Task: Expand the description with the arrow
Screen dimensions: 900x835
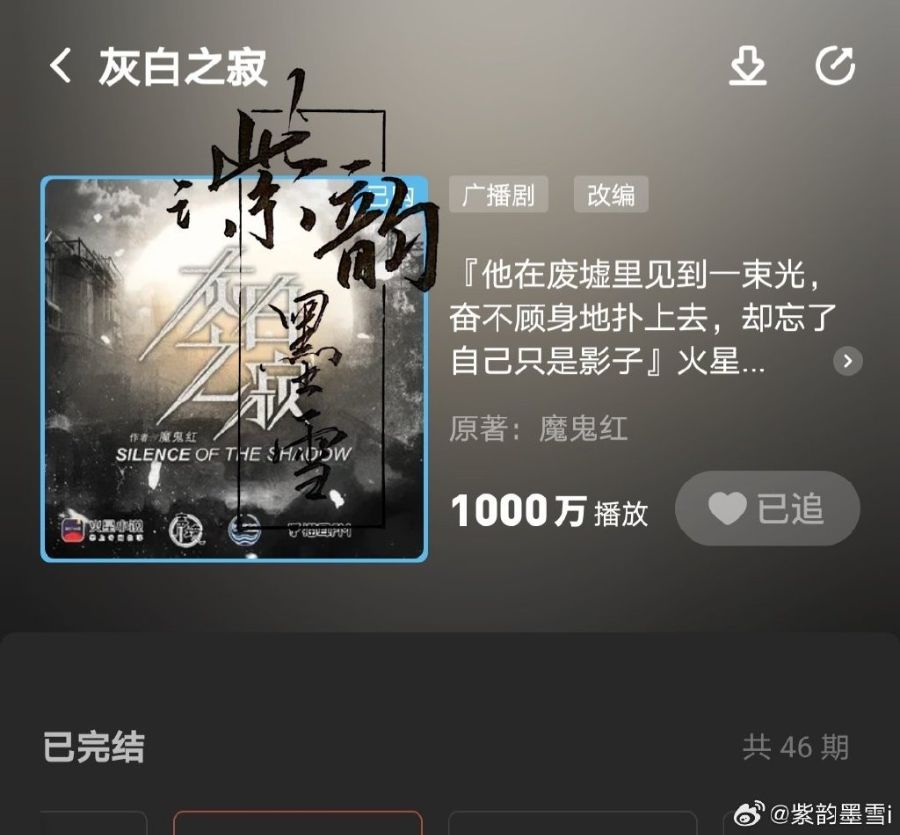Action: click(x=847, y=361)
